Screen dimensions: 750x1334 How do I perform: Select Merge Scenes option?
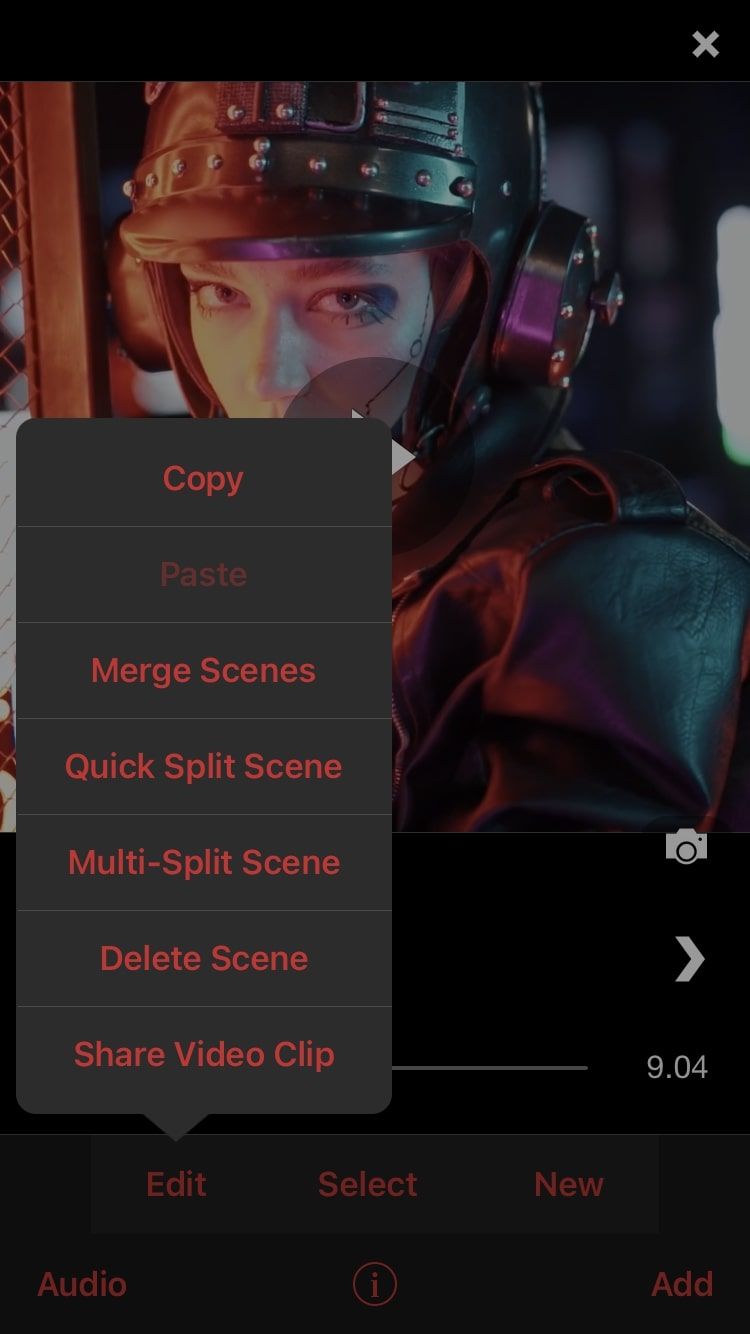coord(203,670)
